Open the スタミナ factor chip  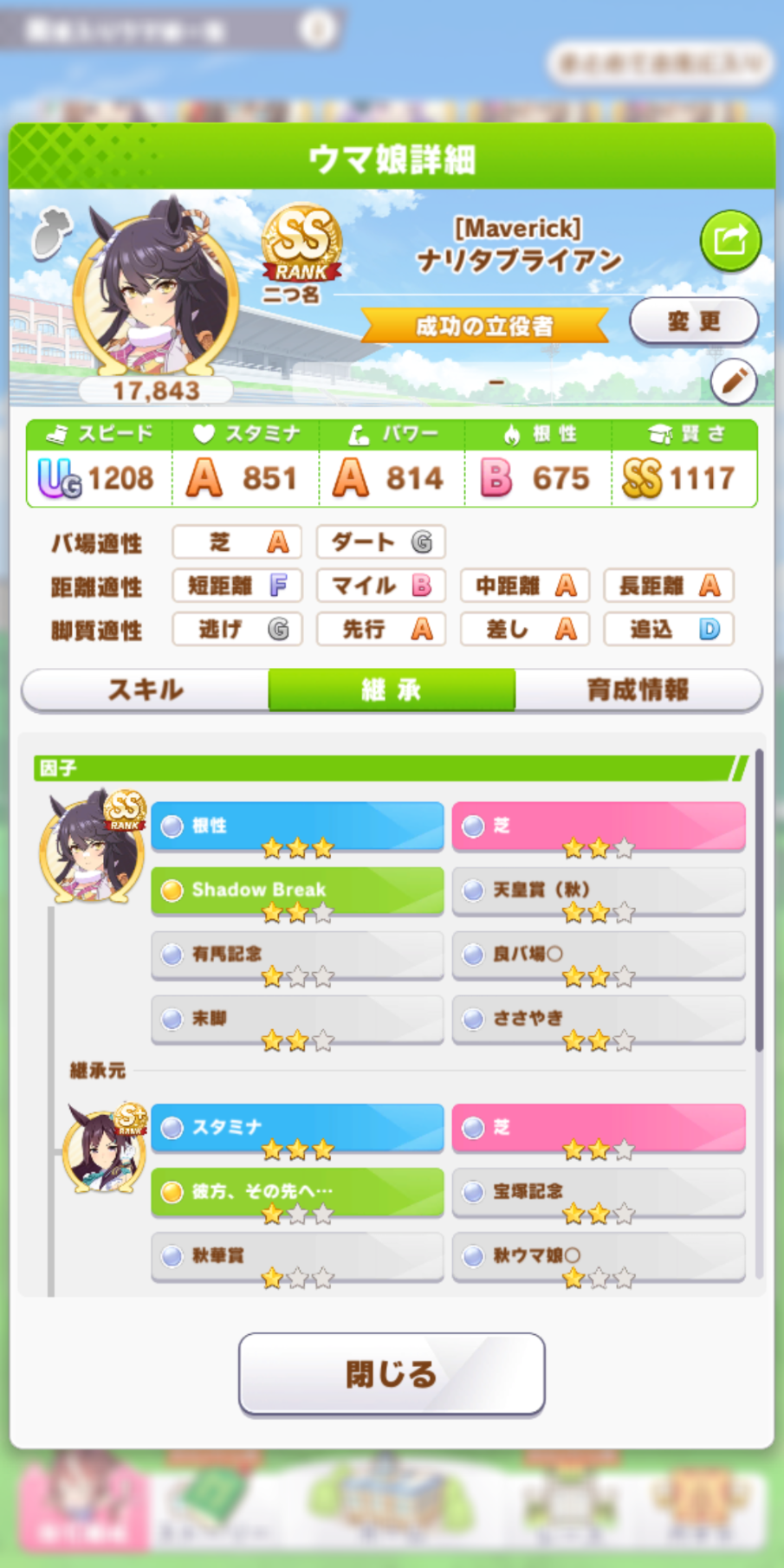pyautogui.click(x=297, y=1128)
